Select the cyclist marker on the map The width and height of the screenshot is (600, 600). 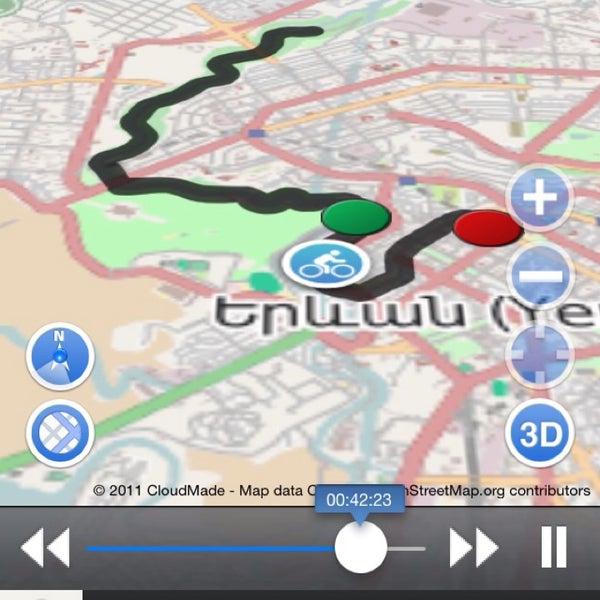pyautogui.click(x=325, y=265)
